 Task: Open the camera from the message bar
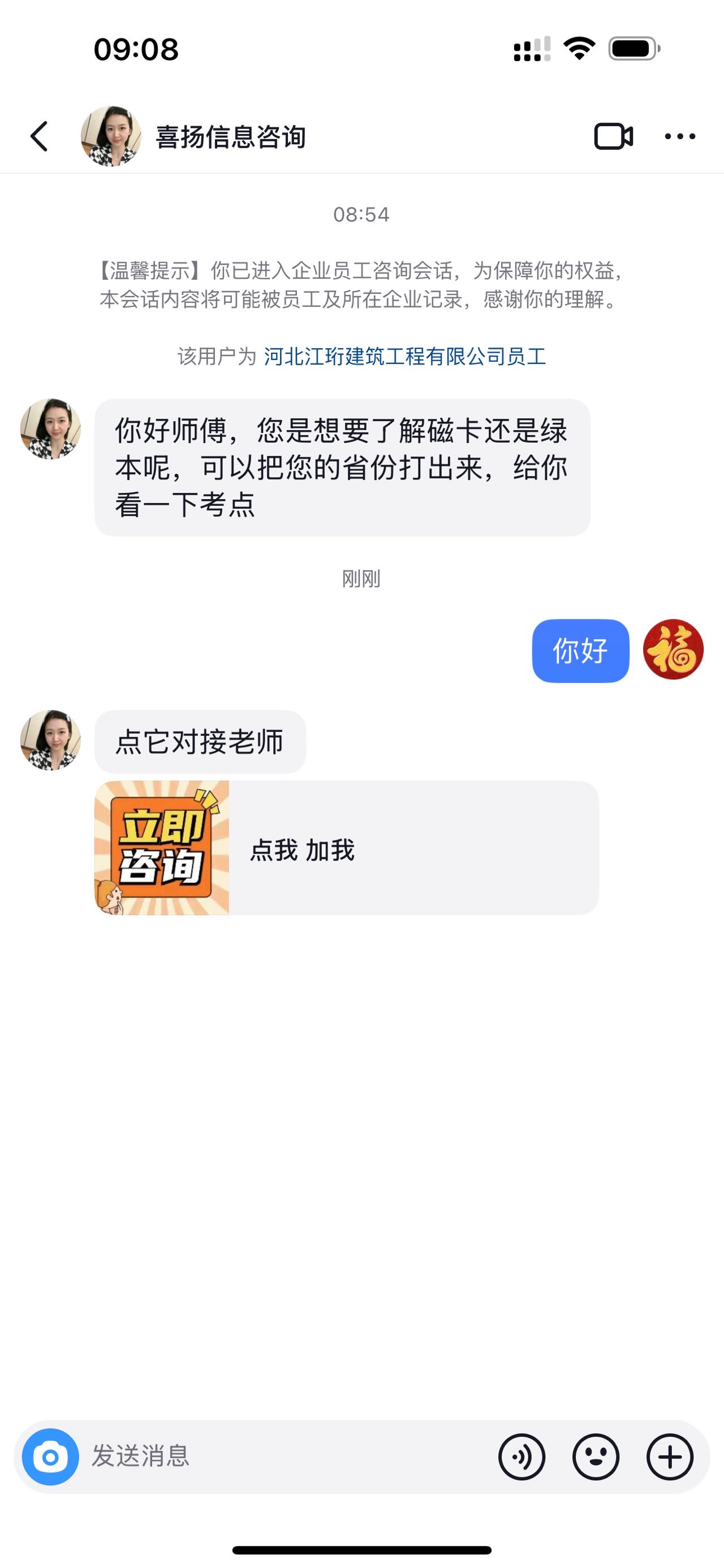tap(50, 1457)
